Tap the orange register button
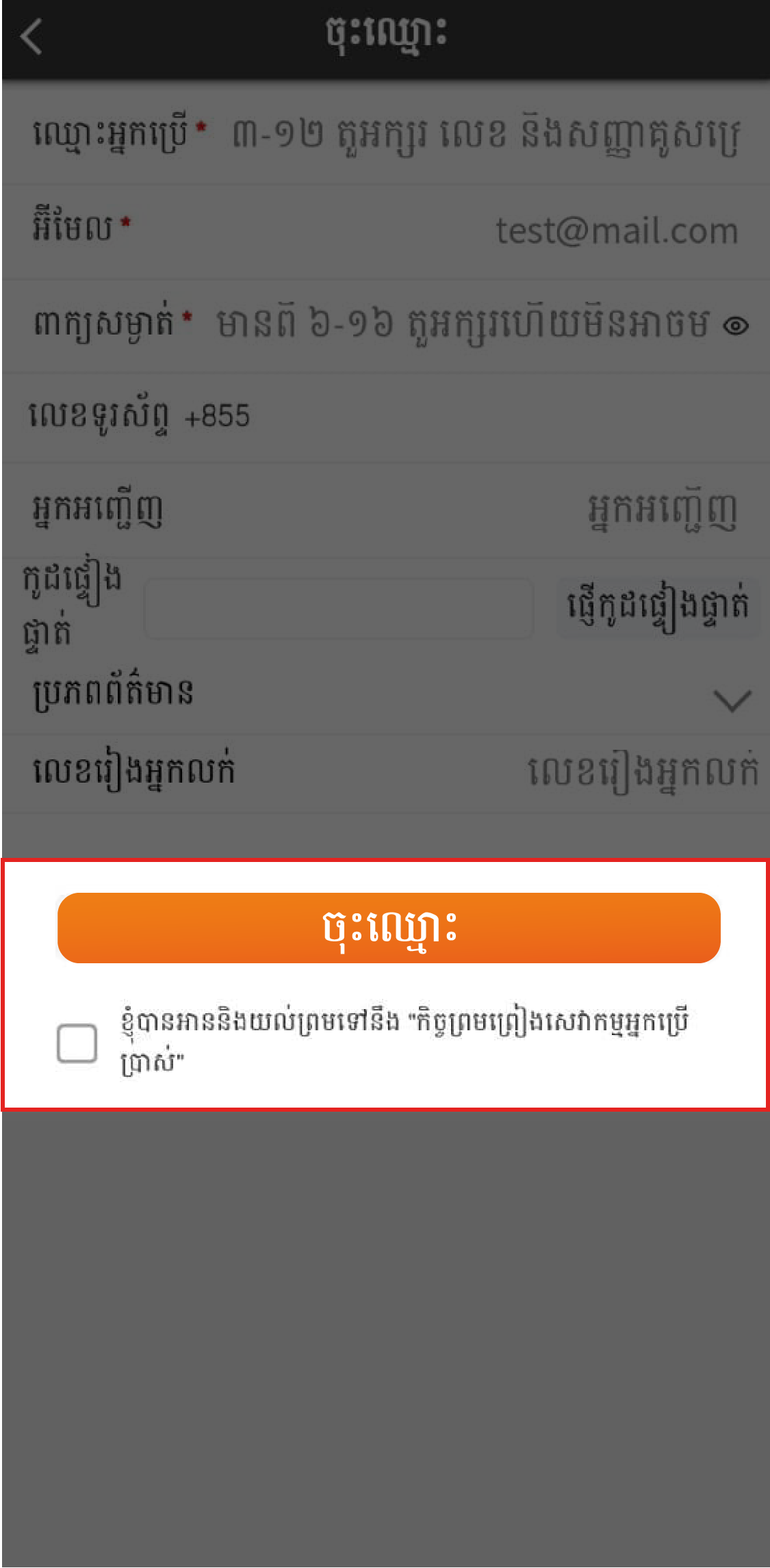770x1568 pixels. tap(389, 928)
